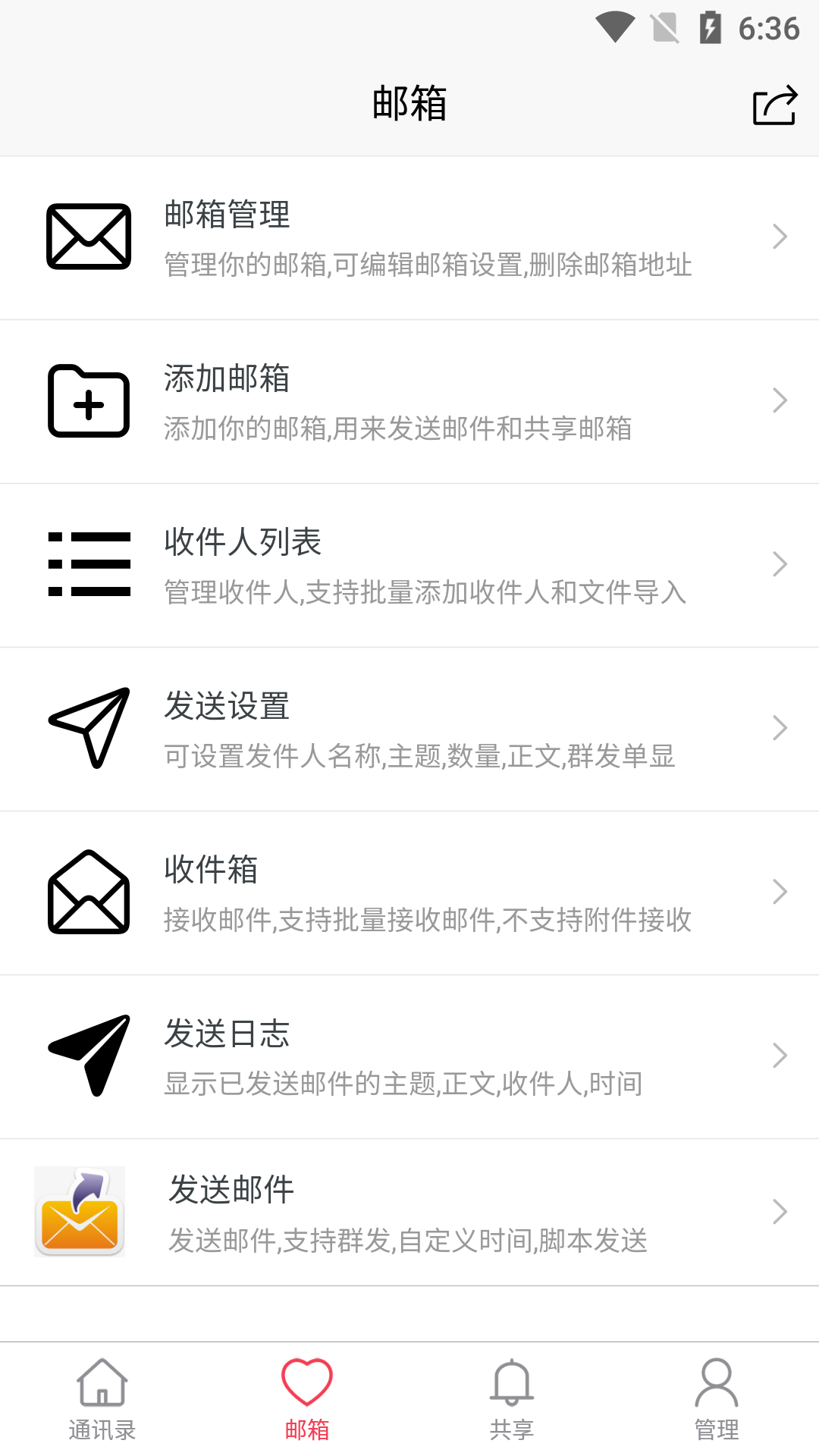Expand the 邮箱管理 row via its chevron
Screen dimensions: 819x1456
tap(780, 237)
